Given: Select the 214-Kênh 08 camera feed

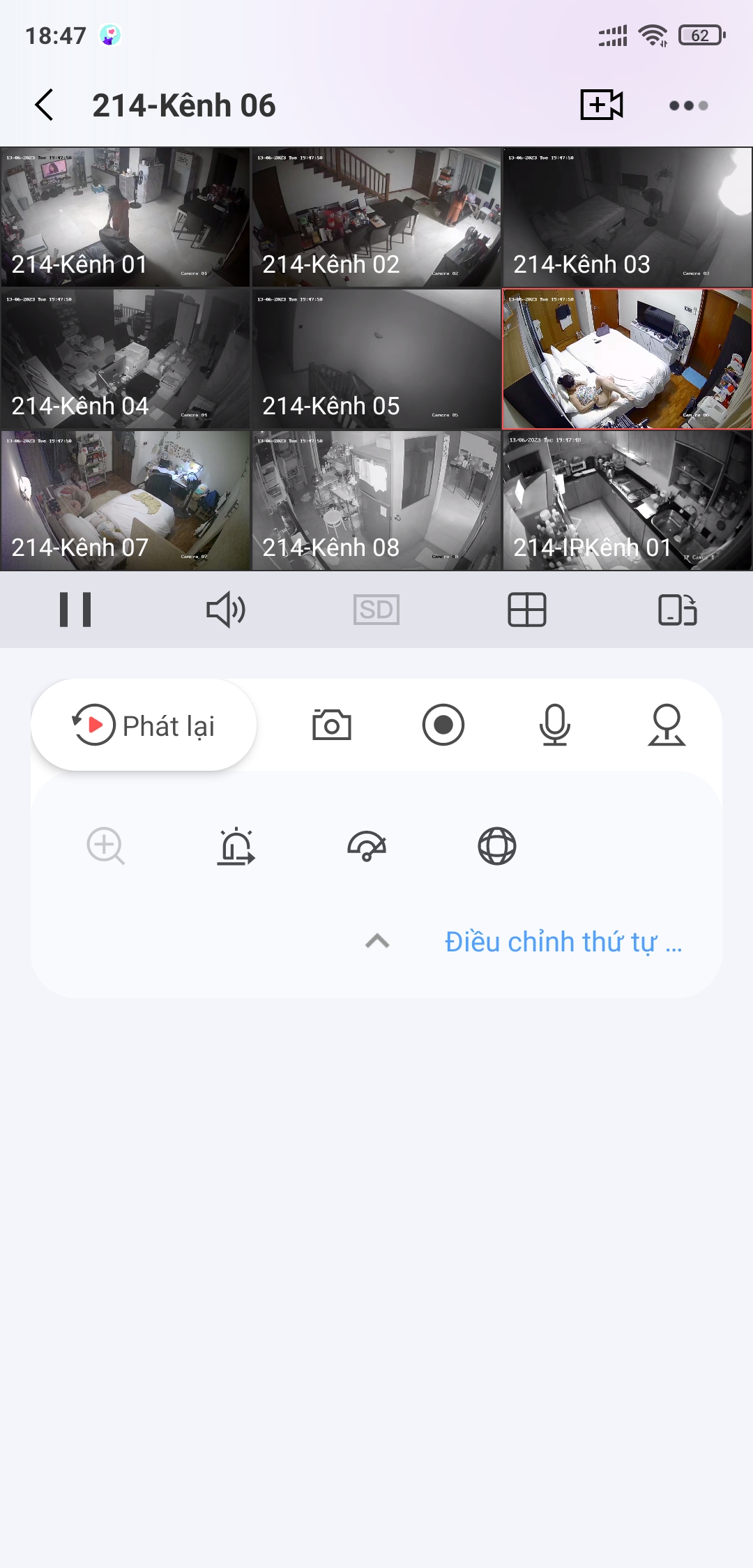Looking at the screenshot, I should click(376, 500).
